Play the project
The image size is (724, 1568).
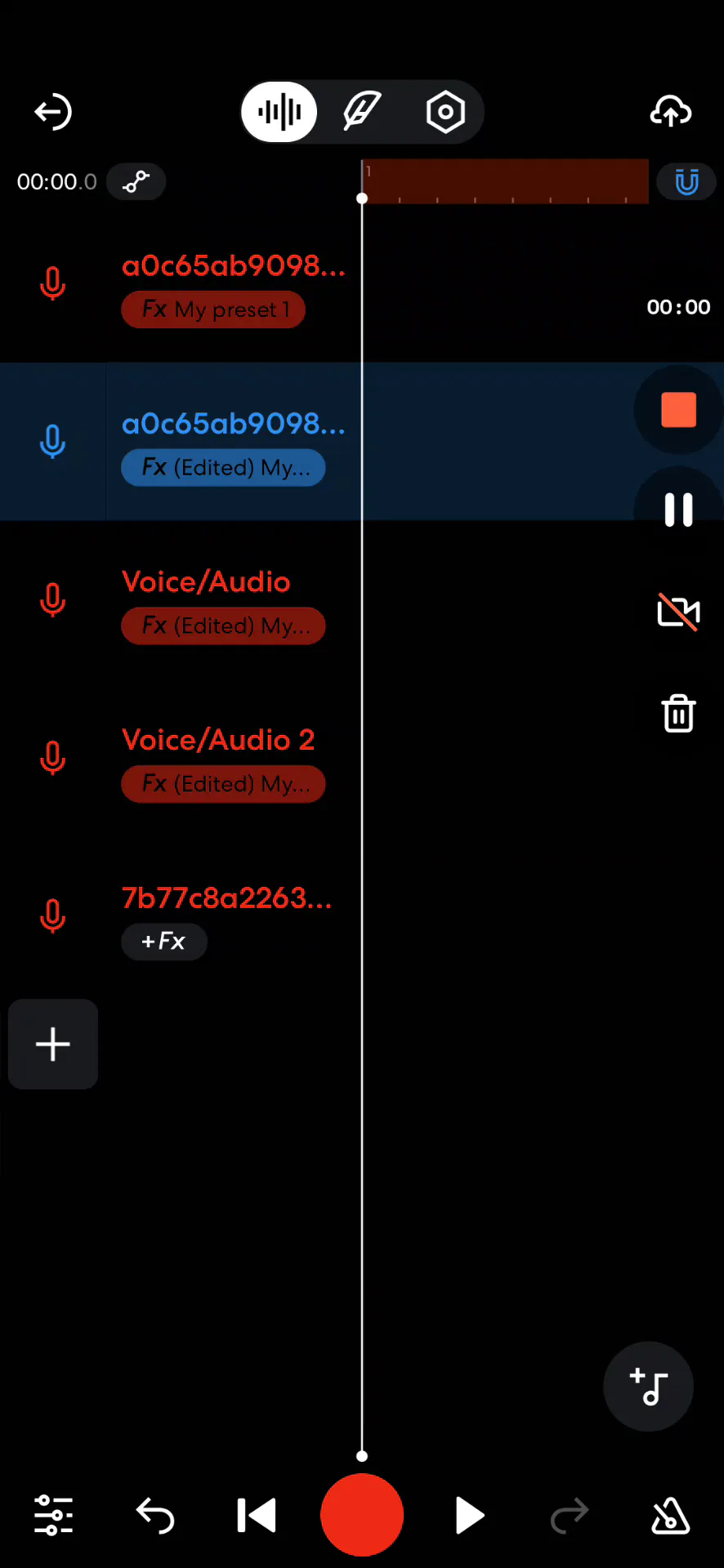(469, 1516)
